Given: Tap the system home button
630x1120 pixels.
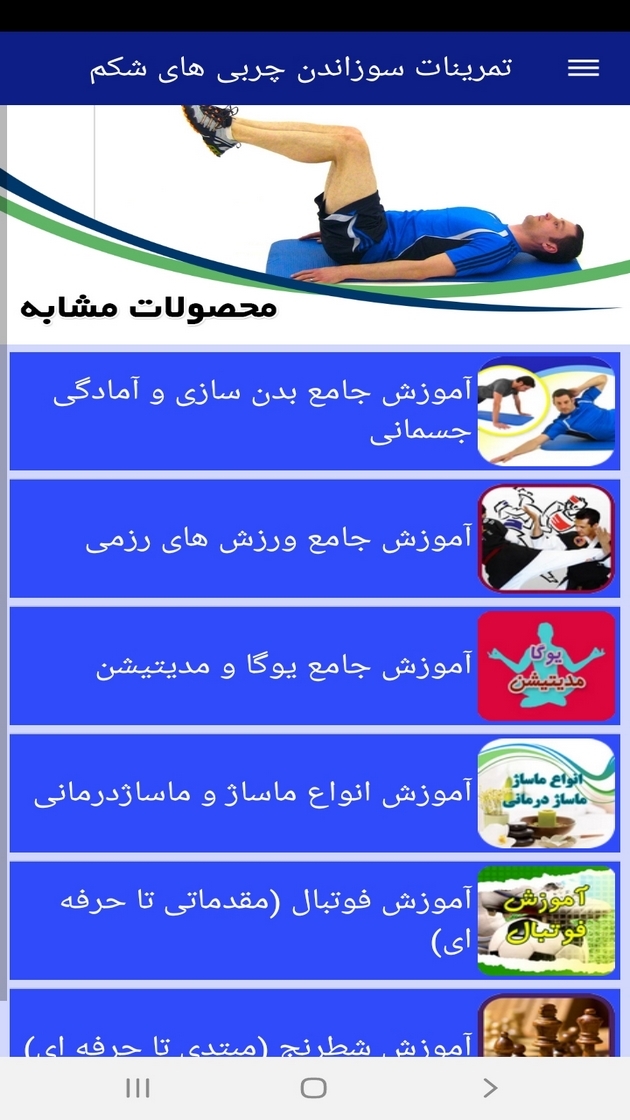Looking at the screenshot, I should 314,1088.
